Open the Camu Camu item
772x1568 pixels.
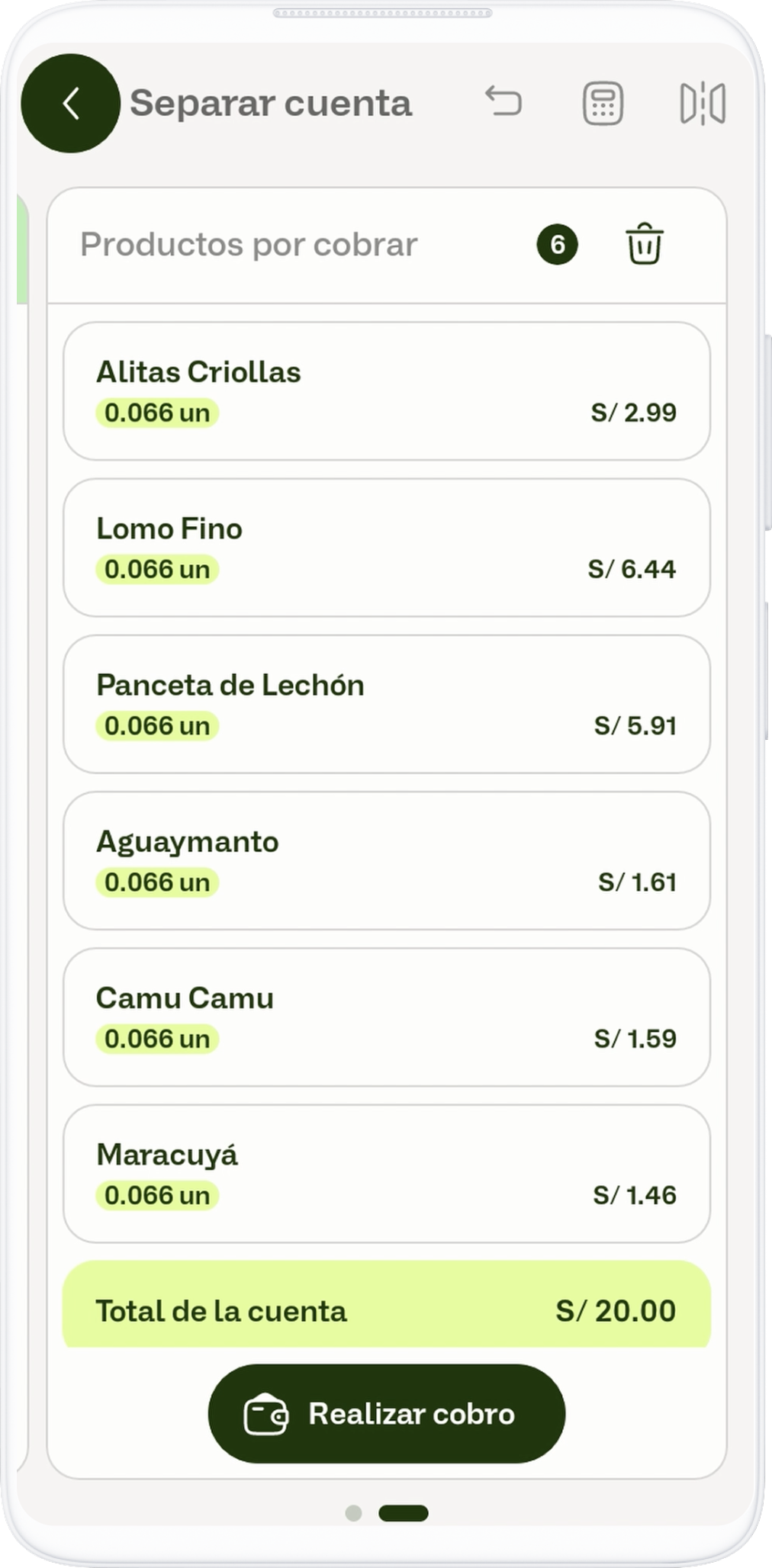[386, 1017]
